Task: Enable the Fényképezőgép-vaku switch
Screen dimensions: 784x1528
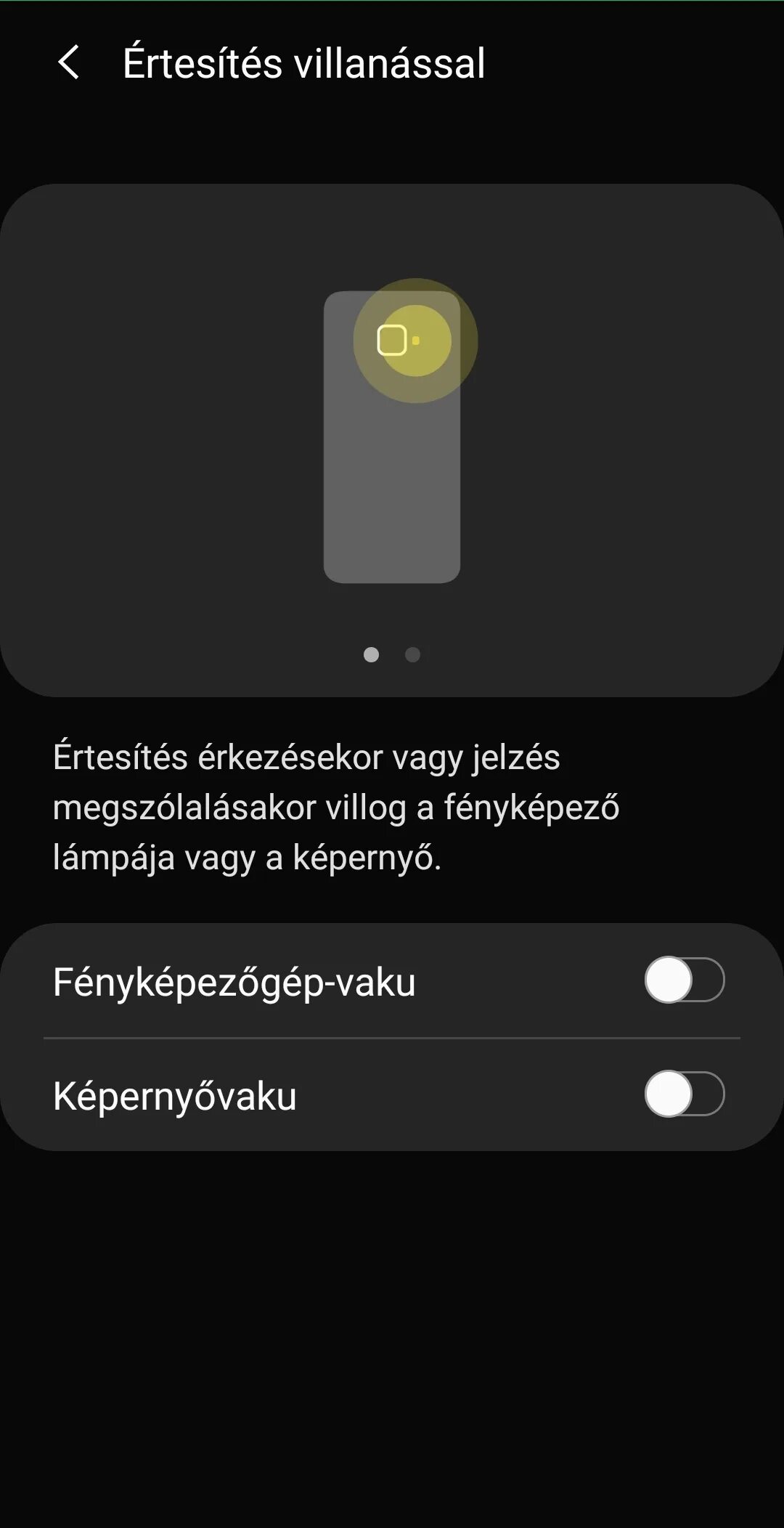Action: tap(685, 980)
